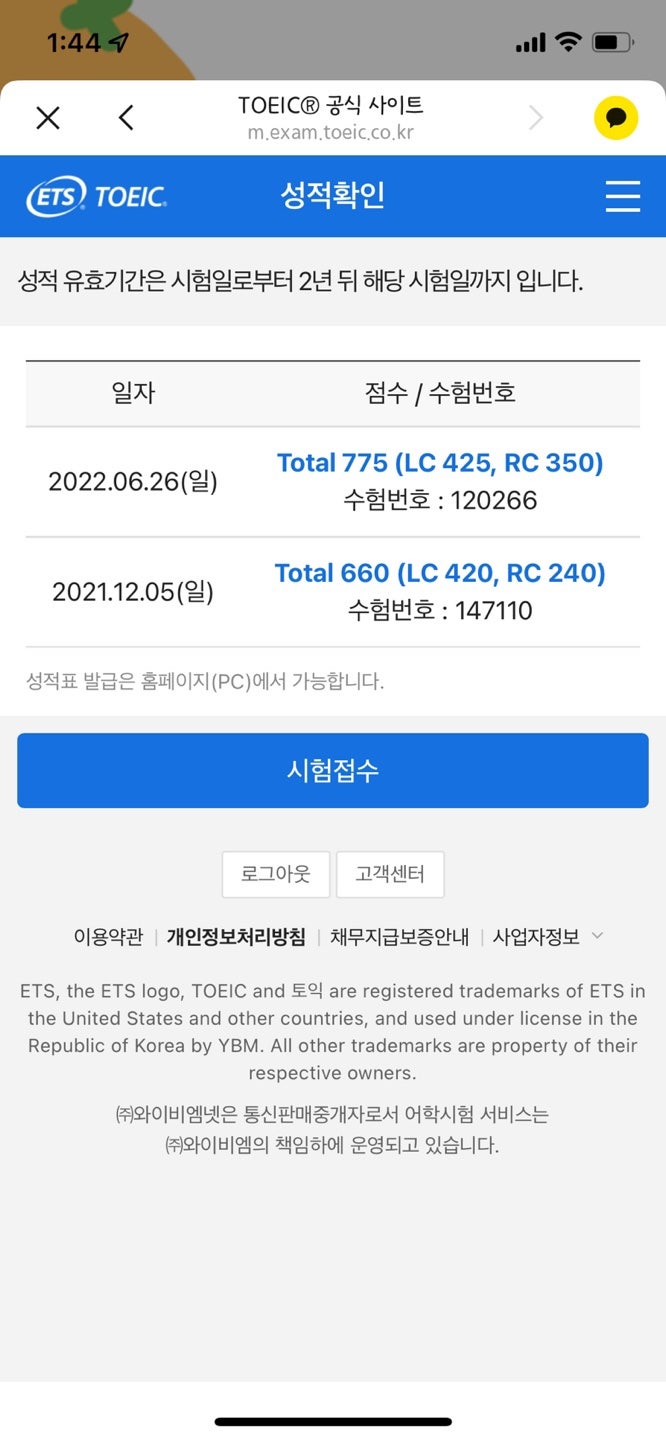Open the yellow KakaoTalk chat icon
This screenshot has height=1440, width=666.
coord(616,118)
